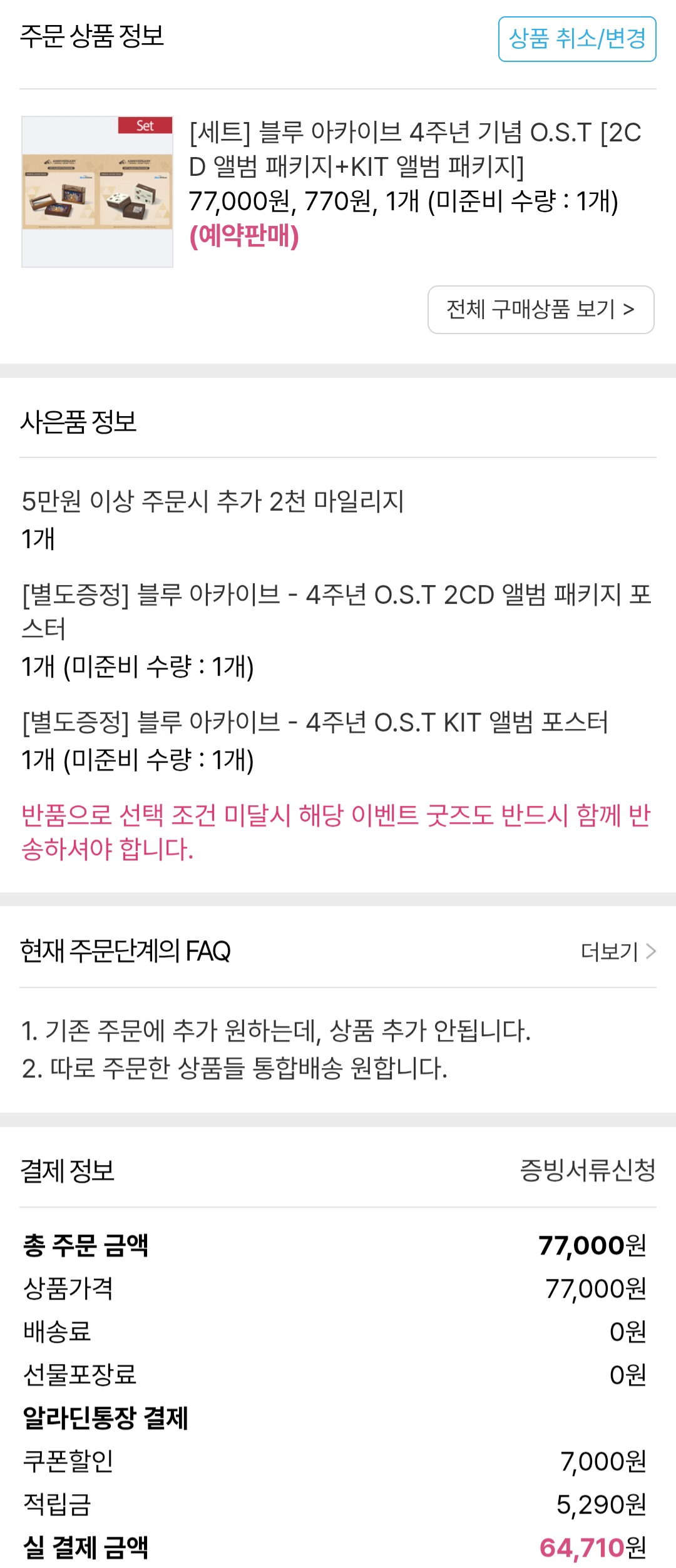Tap the 상품 취소/변경 button
This screenshot has height=1568, width=676.
click(x=576, y=39)
